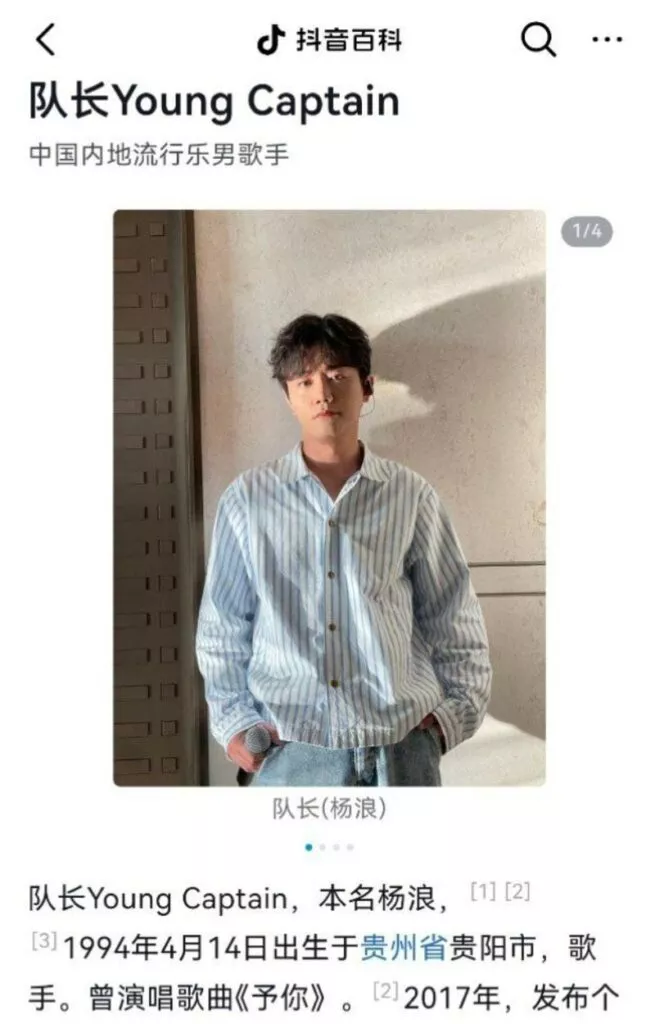Open citation reference [1]
Viewport: 655px width, 1024px height.
coord(482,892)
